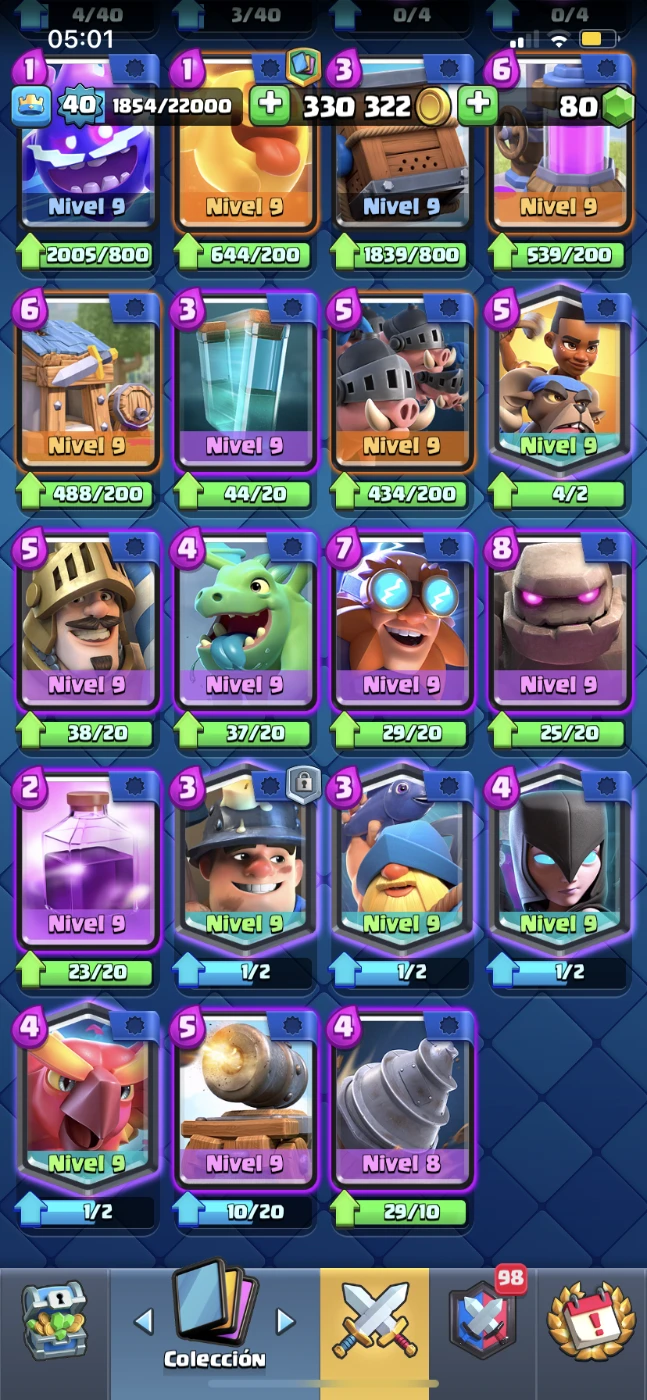Select the Electro Giant card with goggles

(x=402, y=622)
